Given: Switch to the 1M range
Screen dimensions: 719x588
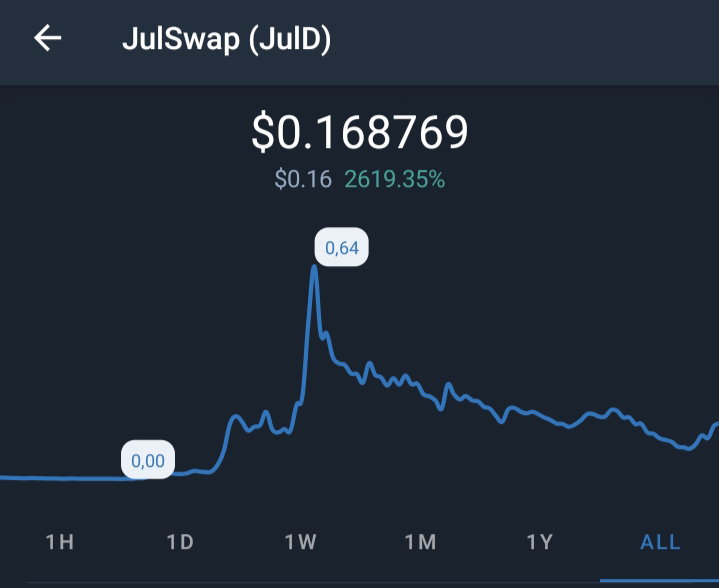Looking at the screenshot, I should (x=420, y=542).
